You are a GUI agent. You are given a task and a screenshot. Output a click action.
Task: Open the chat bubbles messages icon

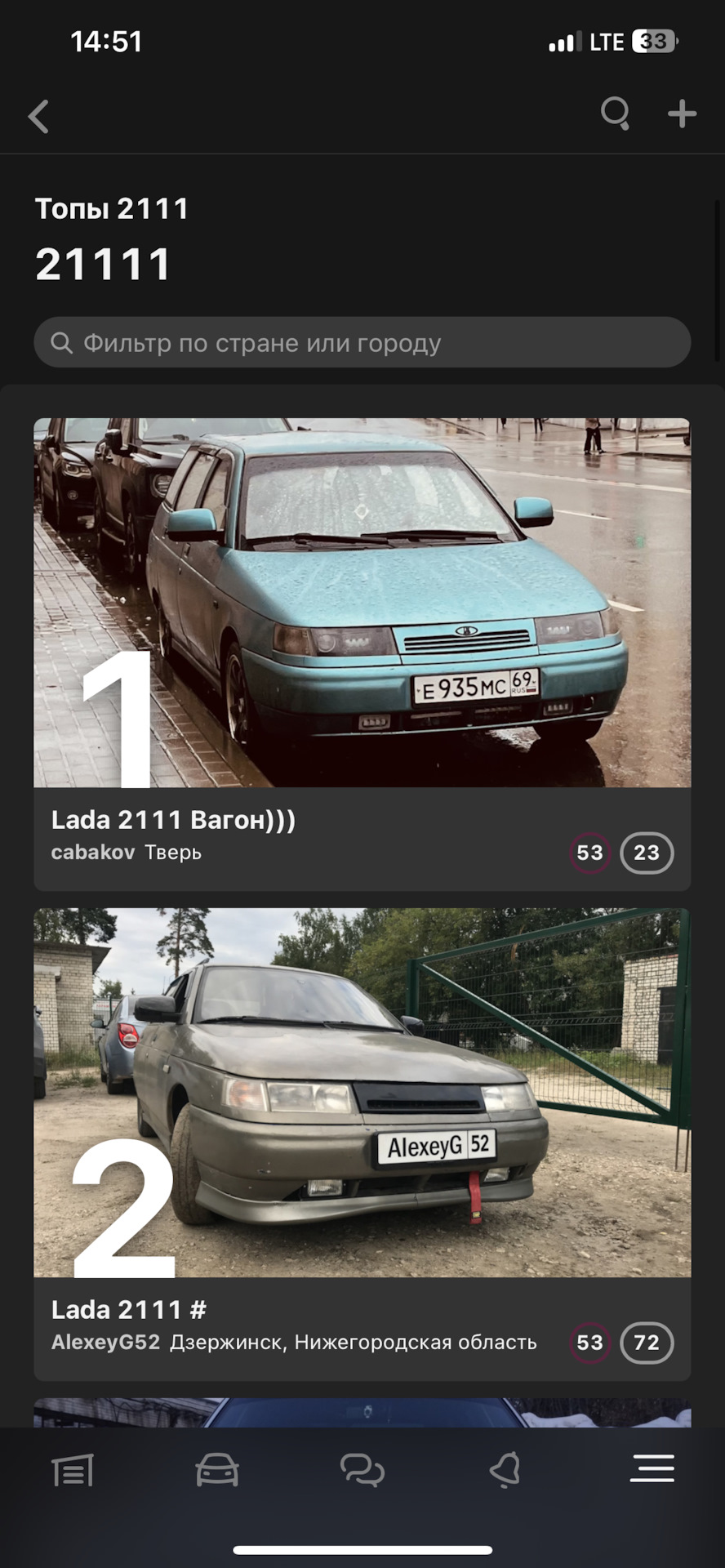click(x=362, y=1472)
